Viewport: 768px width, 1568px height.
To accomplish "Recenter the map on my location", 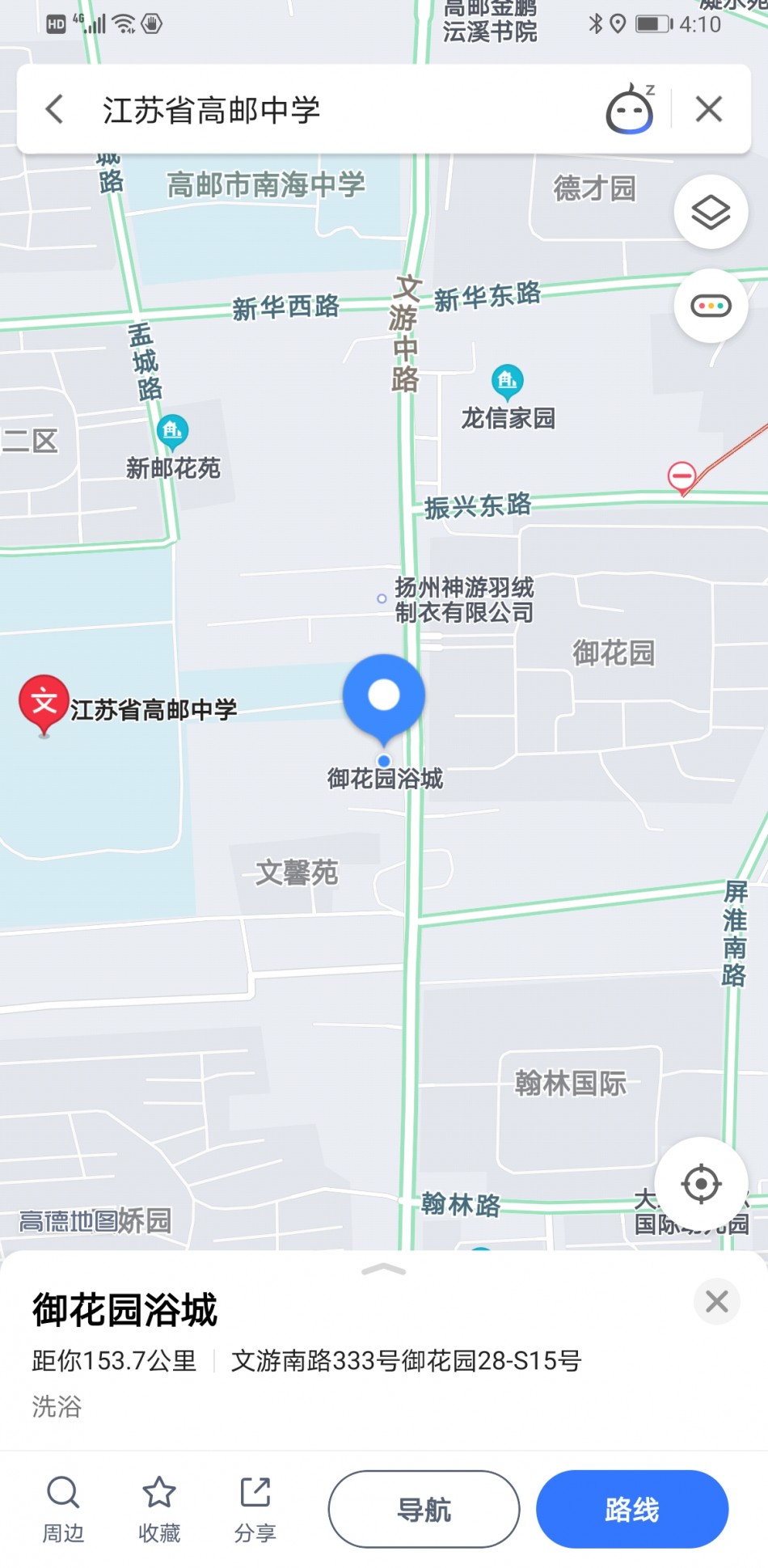I will (x=701, y=1184).
